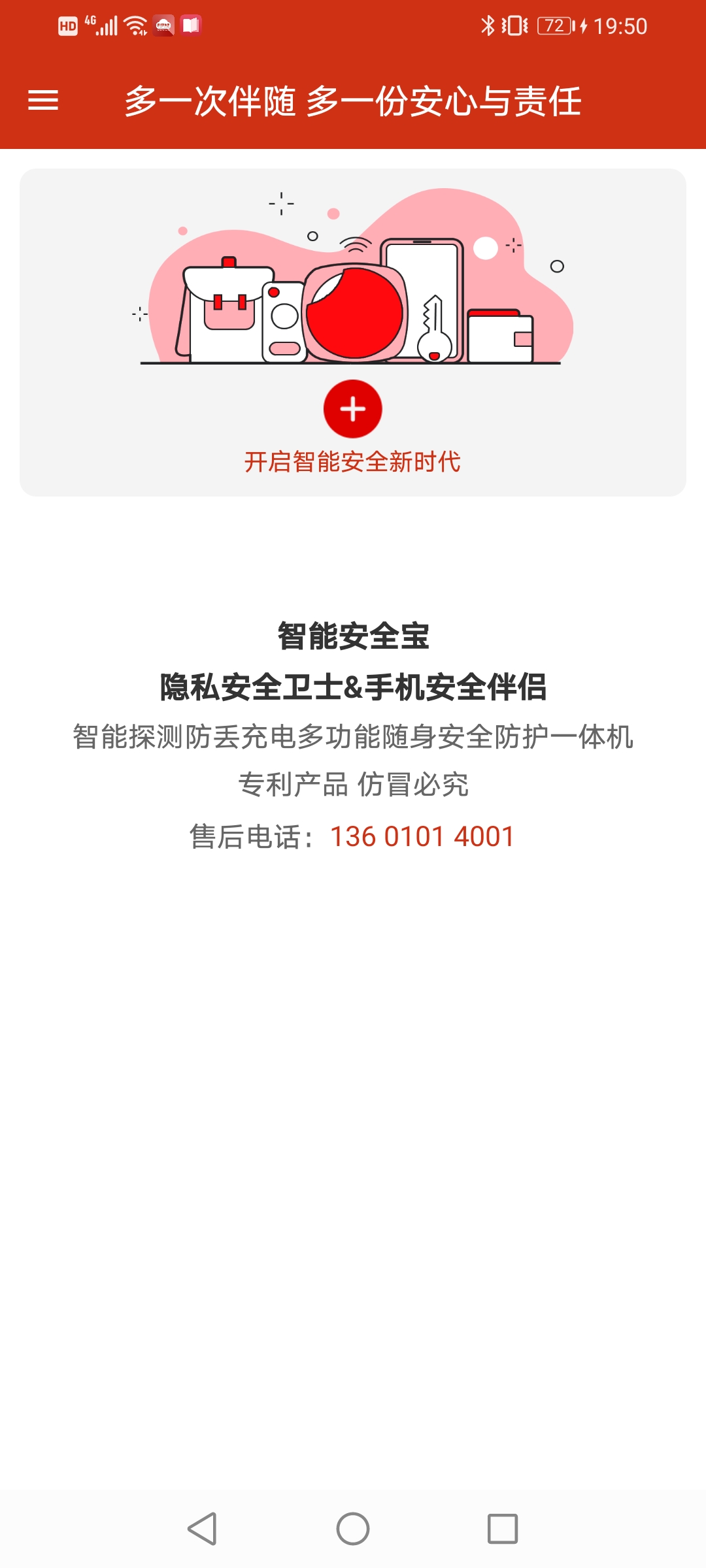706x1568 pixels.
Task: Tap 开启智能安全新时代 to start setup
Action: (353, 461)
